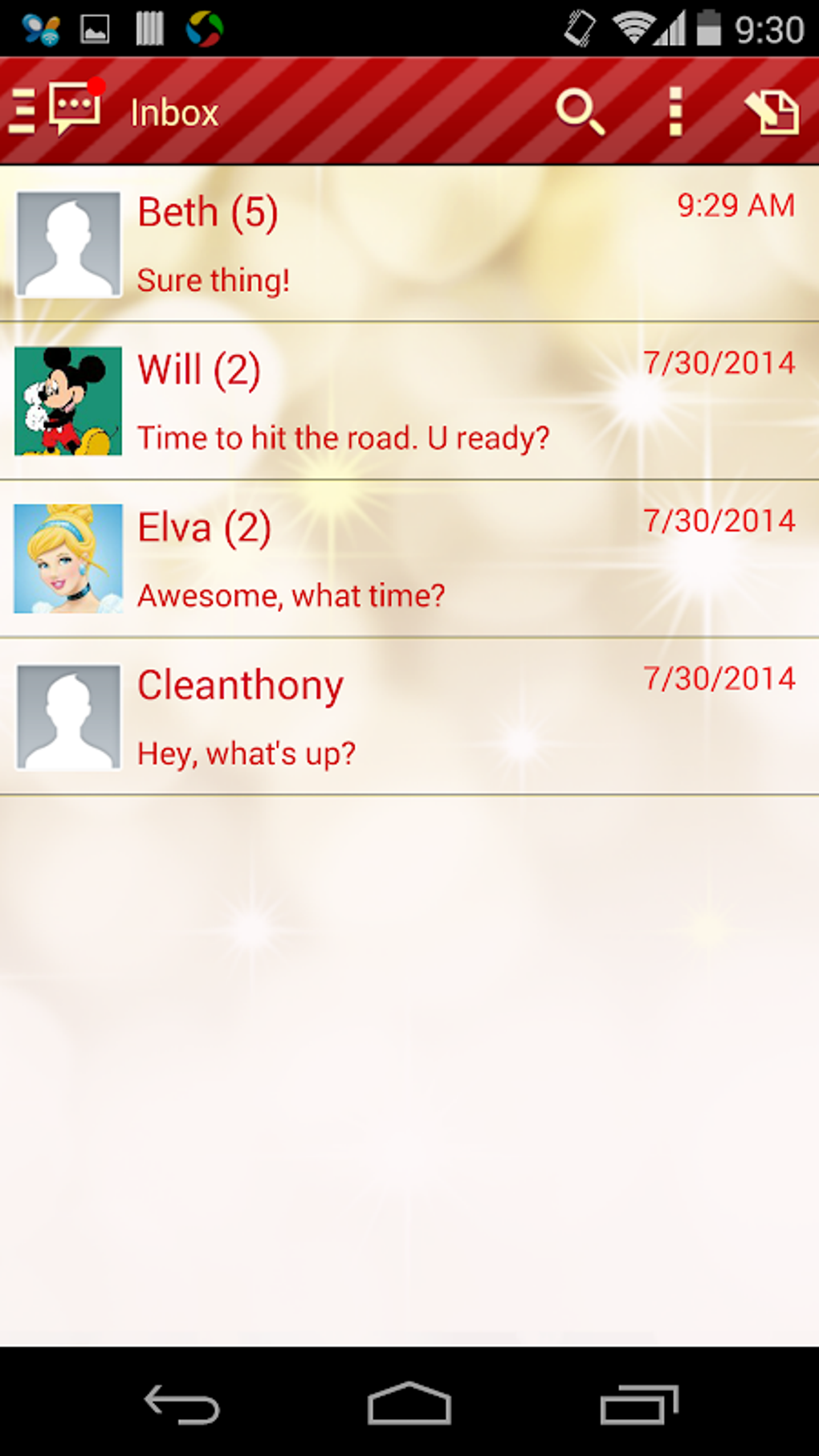Tap Cleanthony's contact avatar

coord(68,716)
